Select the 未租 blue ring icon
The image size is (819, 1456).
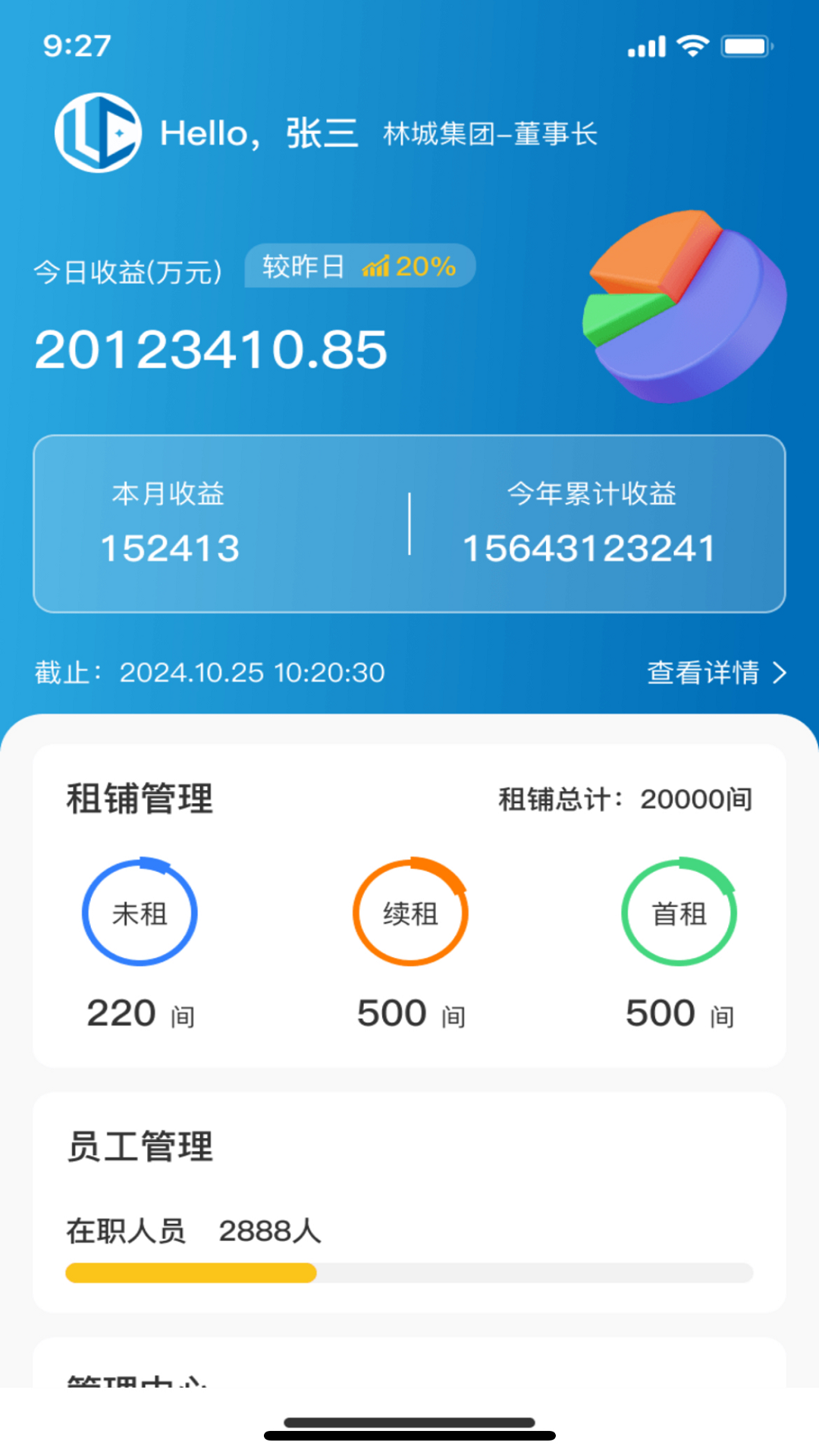tap(140, 912)
